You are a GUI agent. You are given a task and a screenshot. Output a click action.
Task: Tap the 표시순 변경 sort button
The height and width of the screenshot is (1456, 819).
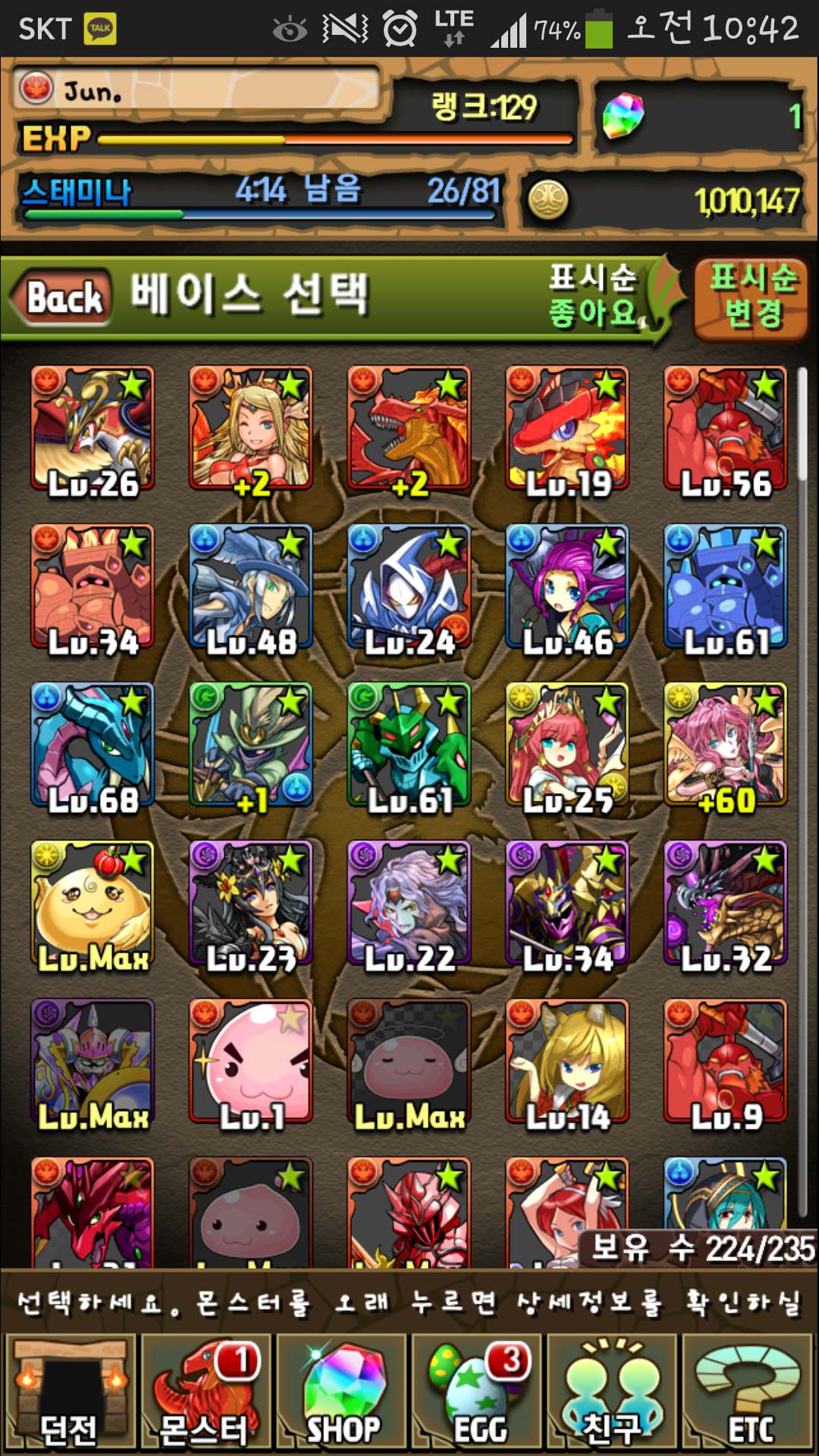pos(752,297)
